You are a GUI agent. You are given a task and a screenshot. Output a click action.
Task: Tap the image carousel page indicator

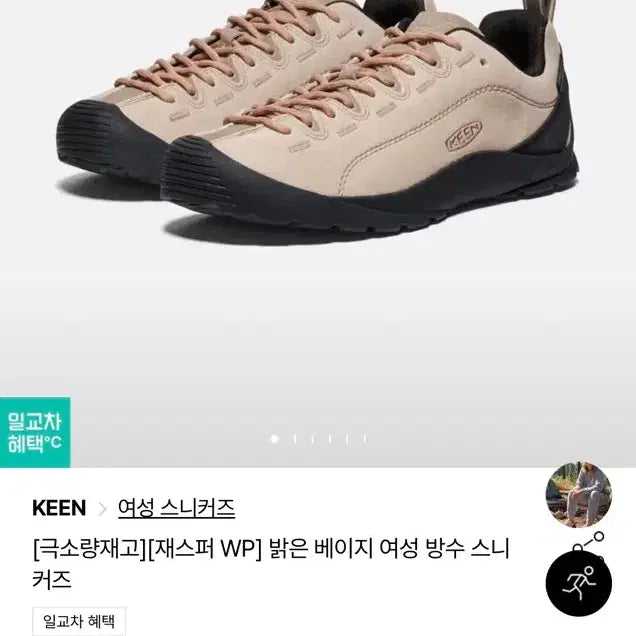[319, 438]
